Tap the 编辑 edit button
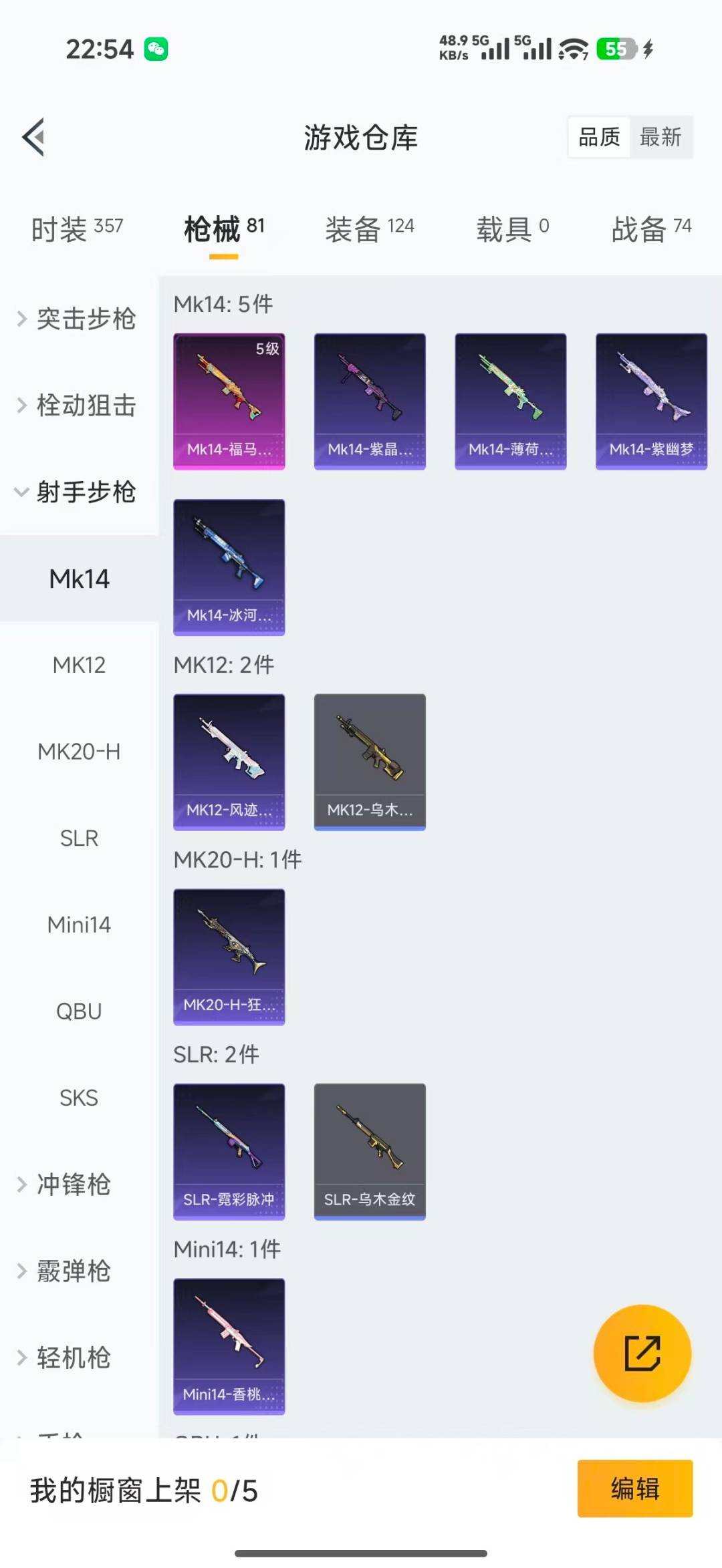The height and width of the screenshot is (1568, 722). [634, 1489]
